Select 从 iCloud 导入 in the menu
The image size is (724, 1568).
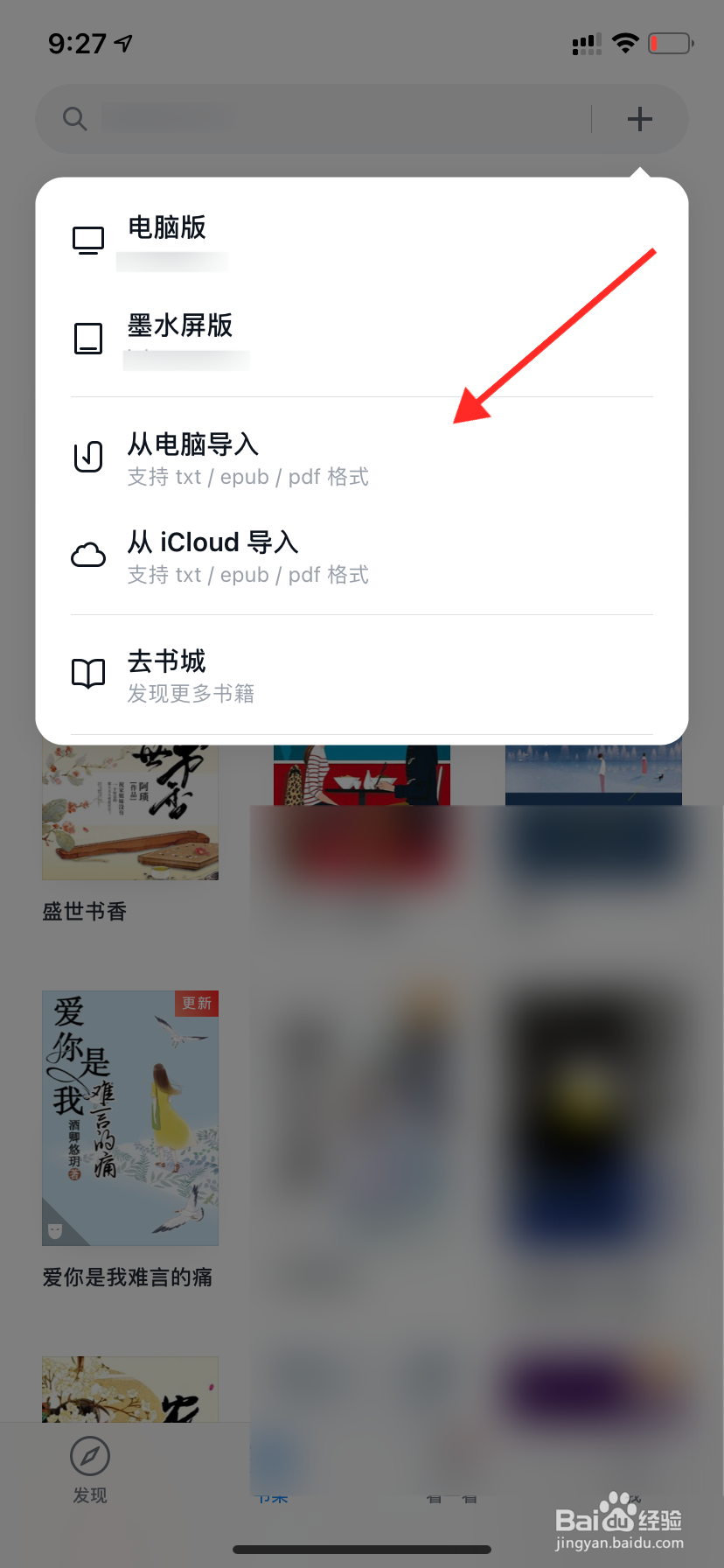tap(212, 542)
